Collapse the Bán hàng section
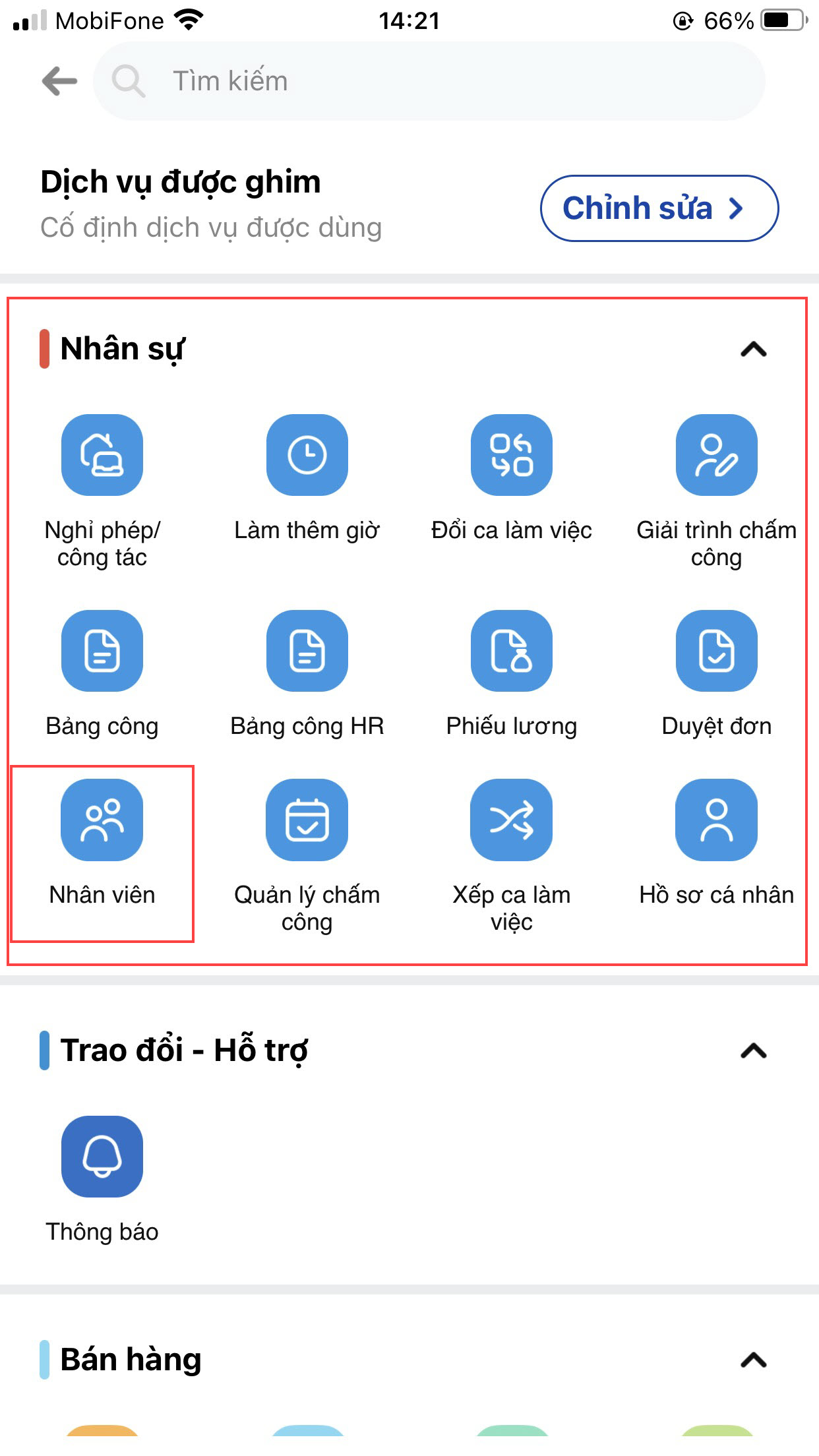Image resolution: width=819 pixels, height=1456 pixels. click(x=753, y=1360)
